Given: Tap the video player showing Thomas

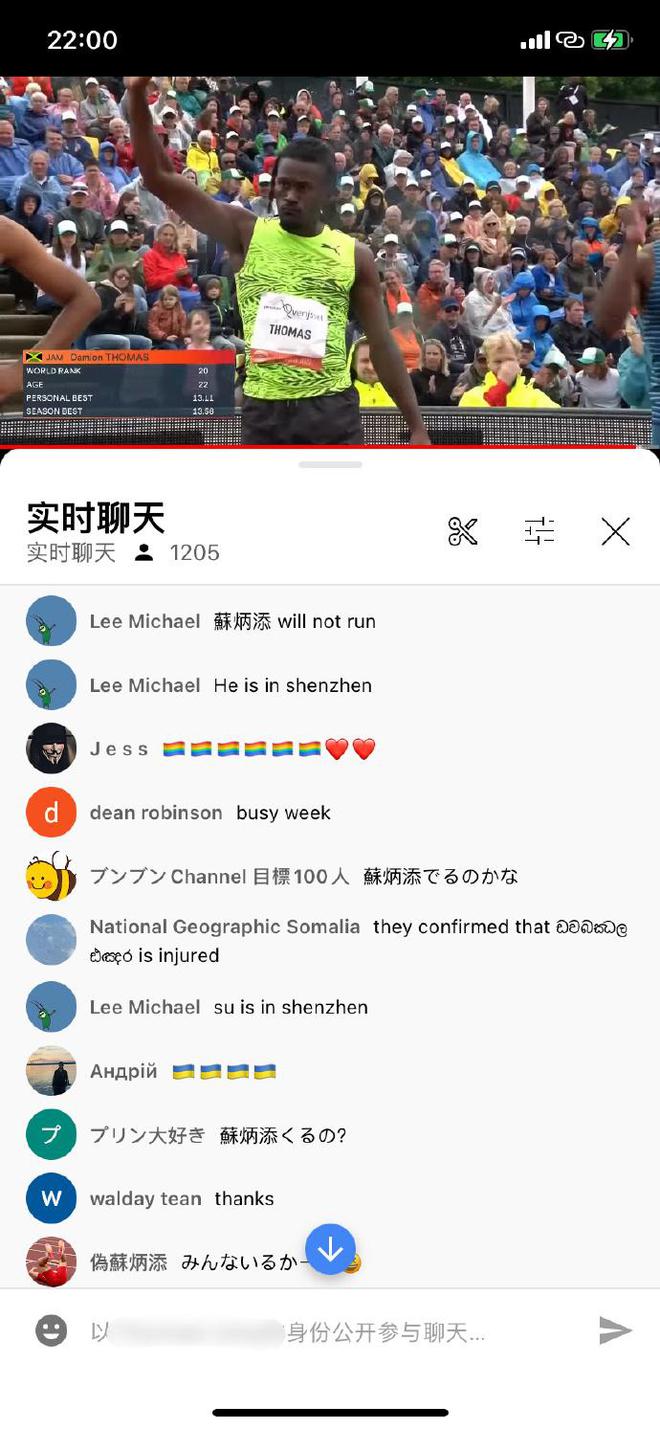Looking at the screenshot, I should click(330, 260).
